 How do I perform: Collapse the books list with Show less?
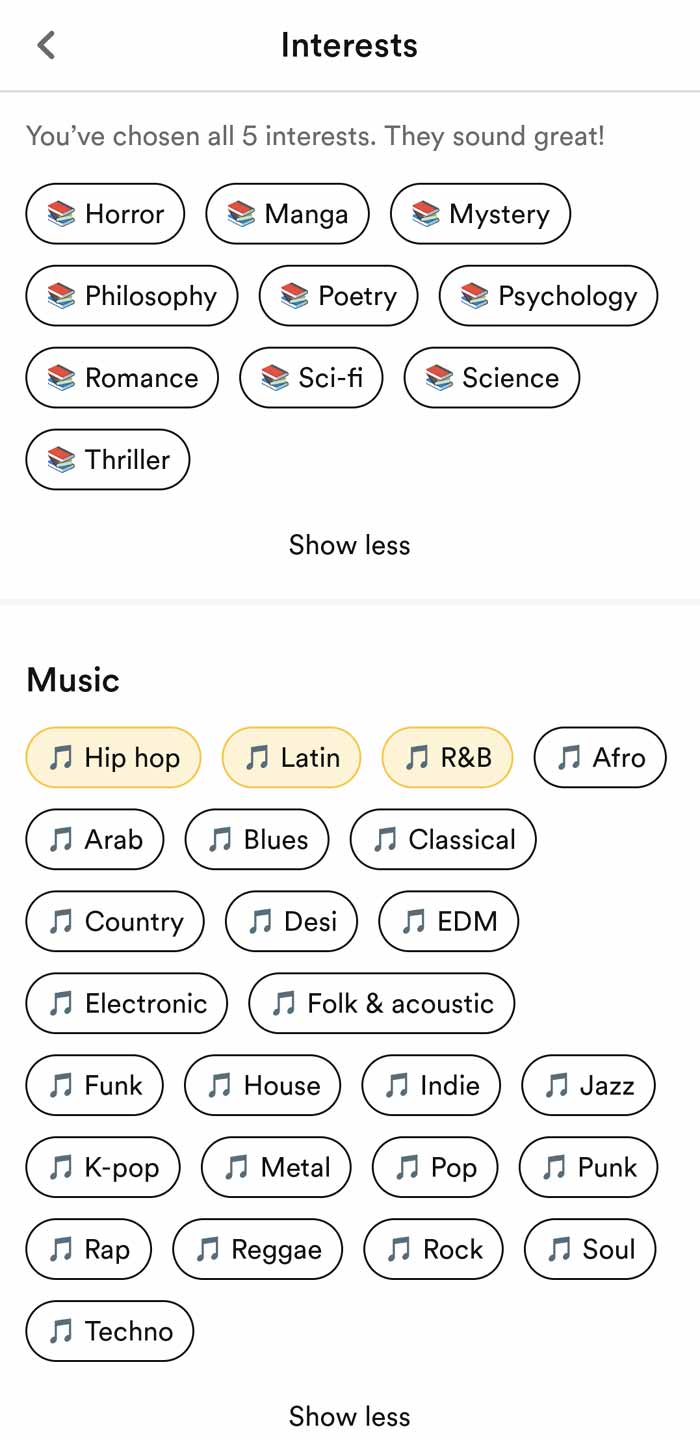coord(349,545)
